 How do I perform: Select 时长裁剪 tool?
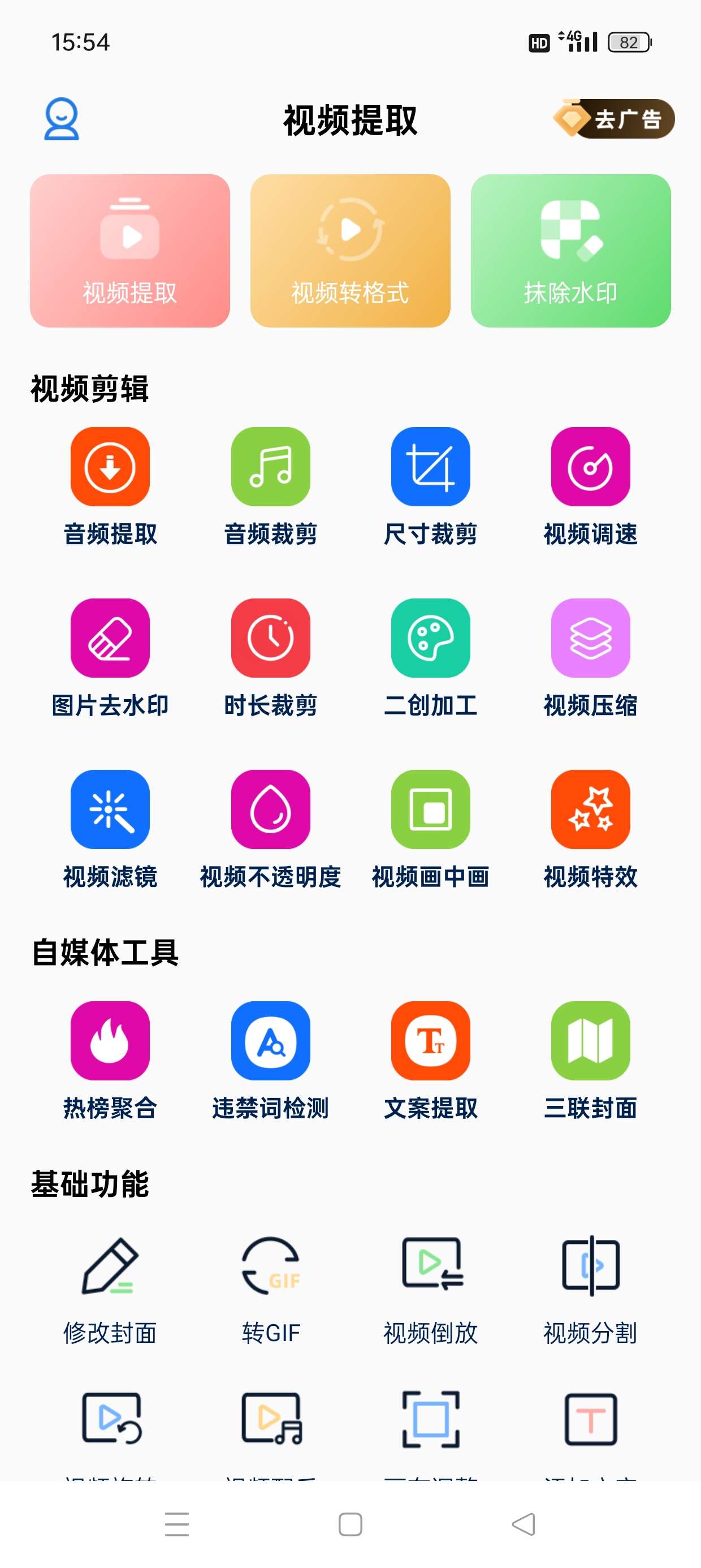[x=270, y=638]
